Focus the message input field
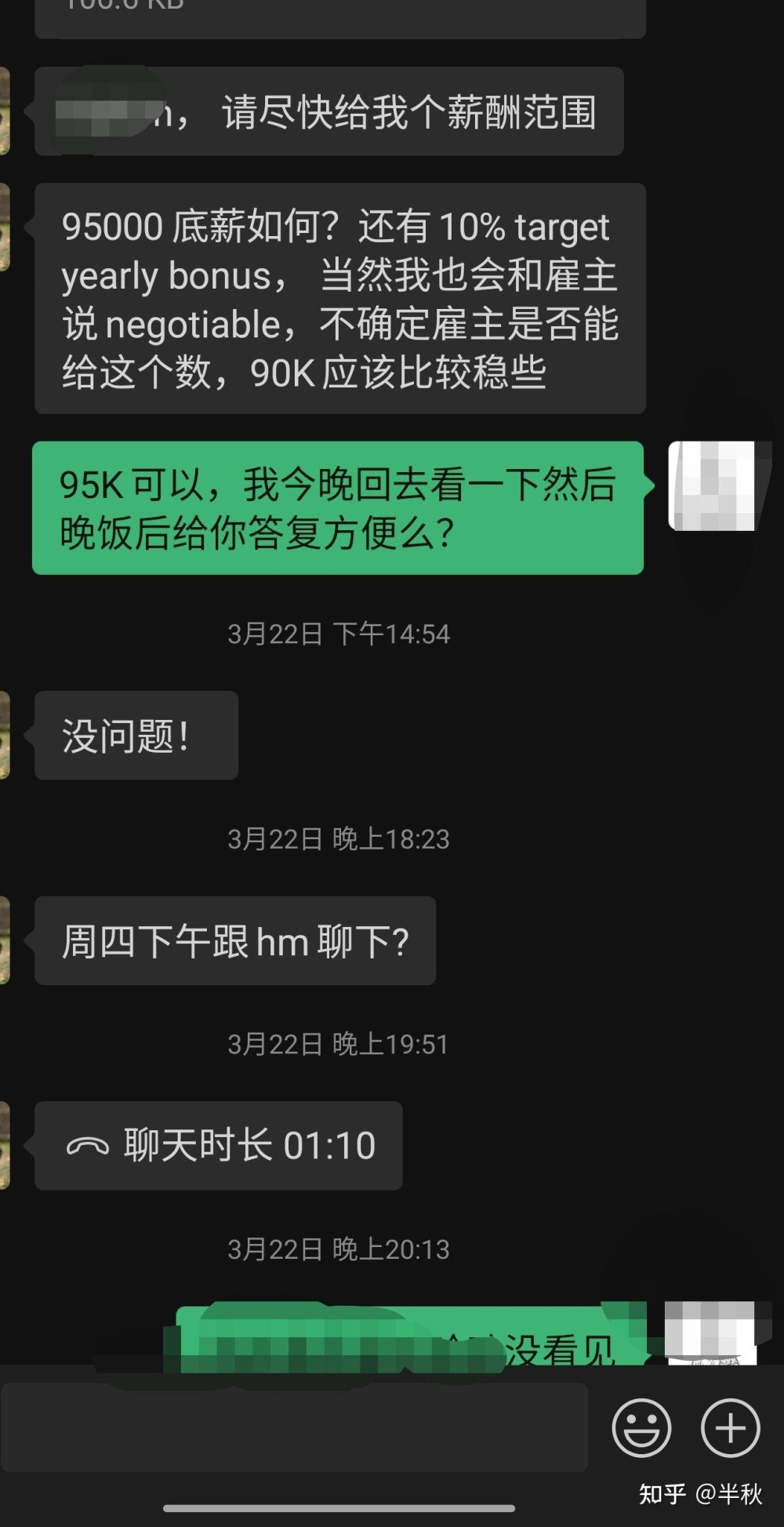 (x=294, y=1427)
